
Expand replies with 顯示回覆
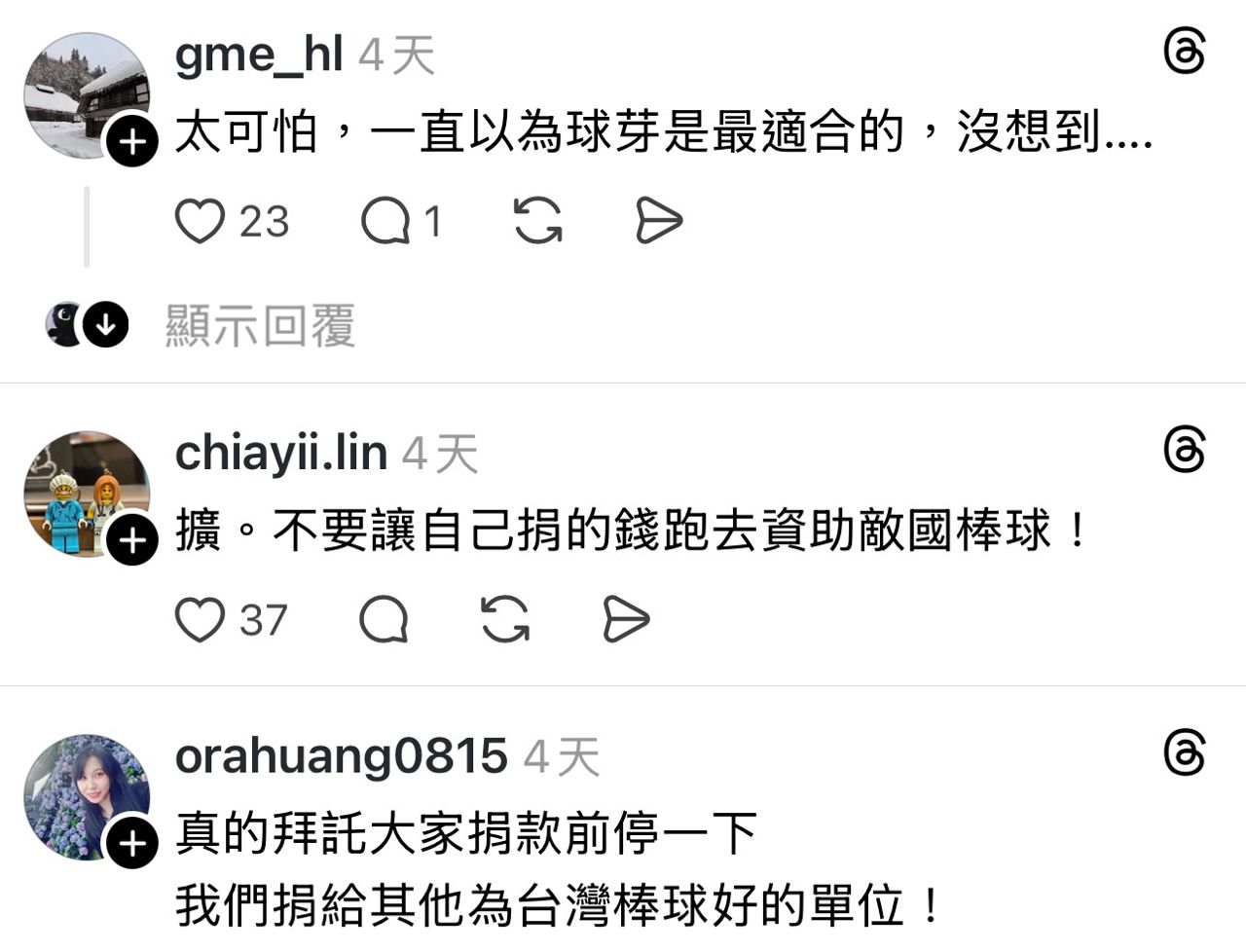coord(259,325)
